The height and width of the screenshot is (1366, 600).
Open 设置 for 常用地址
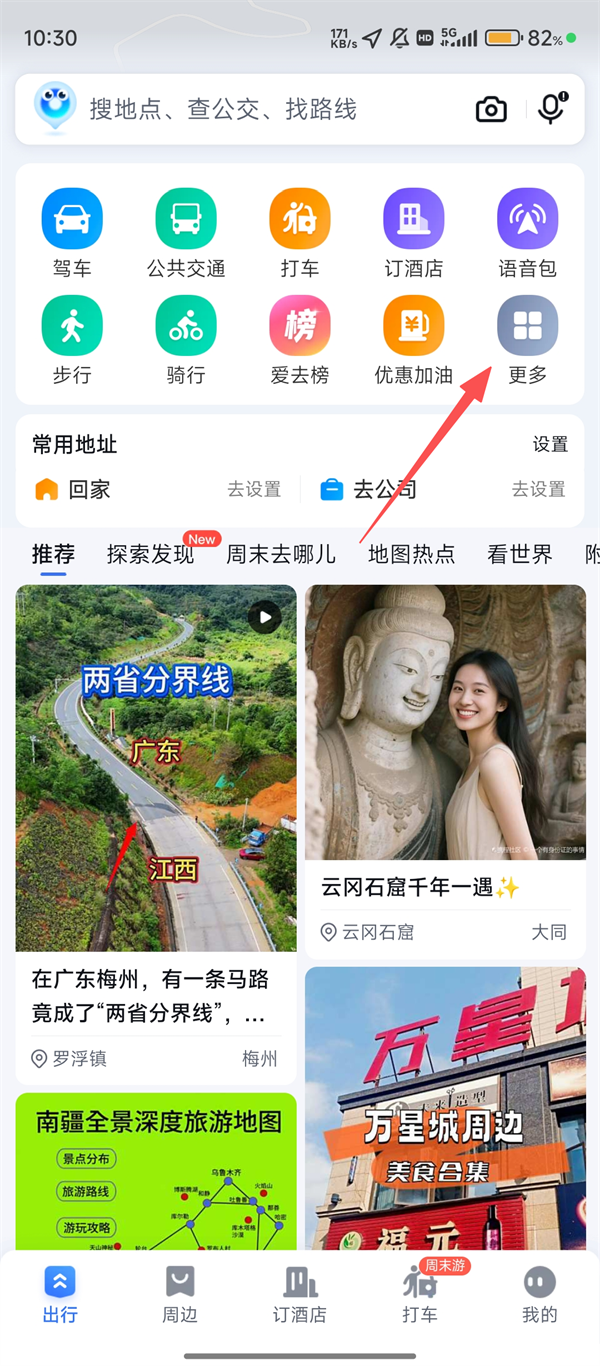(550, 444)
